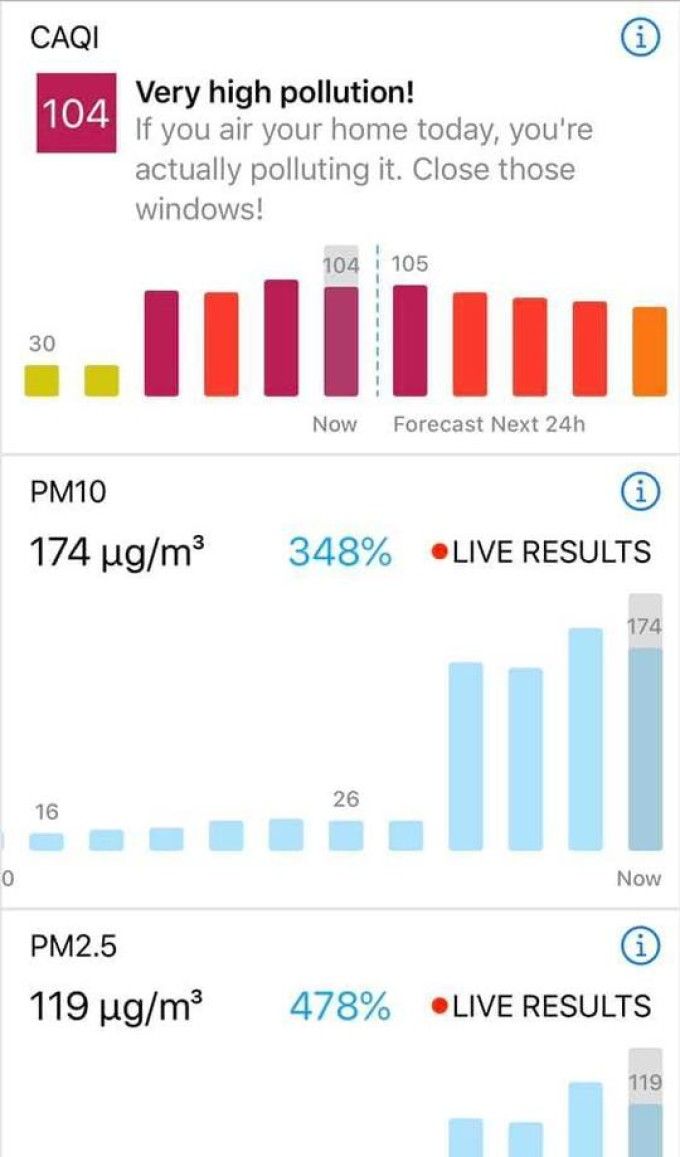
Task: Open the PM10 info icon
Action: click(x=641, y=490)
